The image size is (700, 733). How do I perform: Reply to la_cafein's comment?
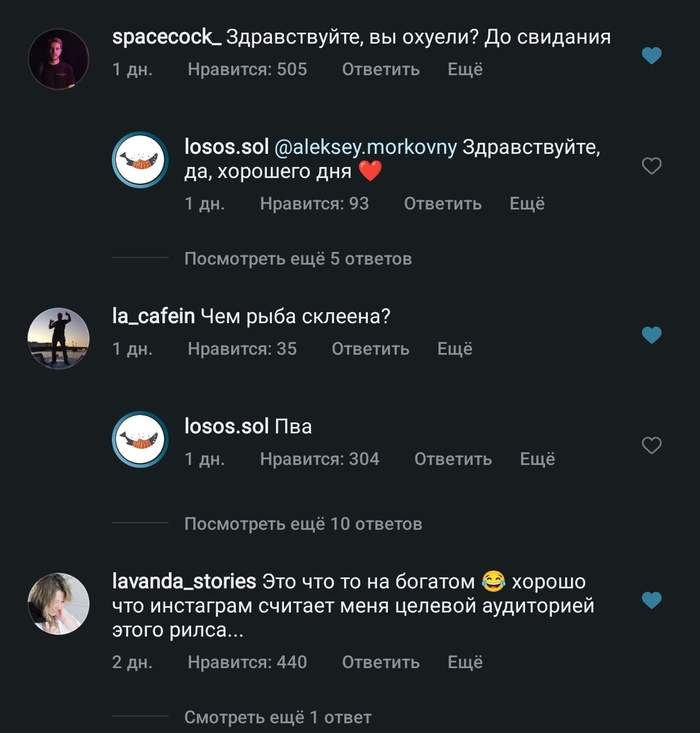click(x=370, y=349)
